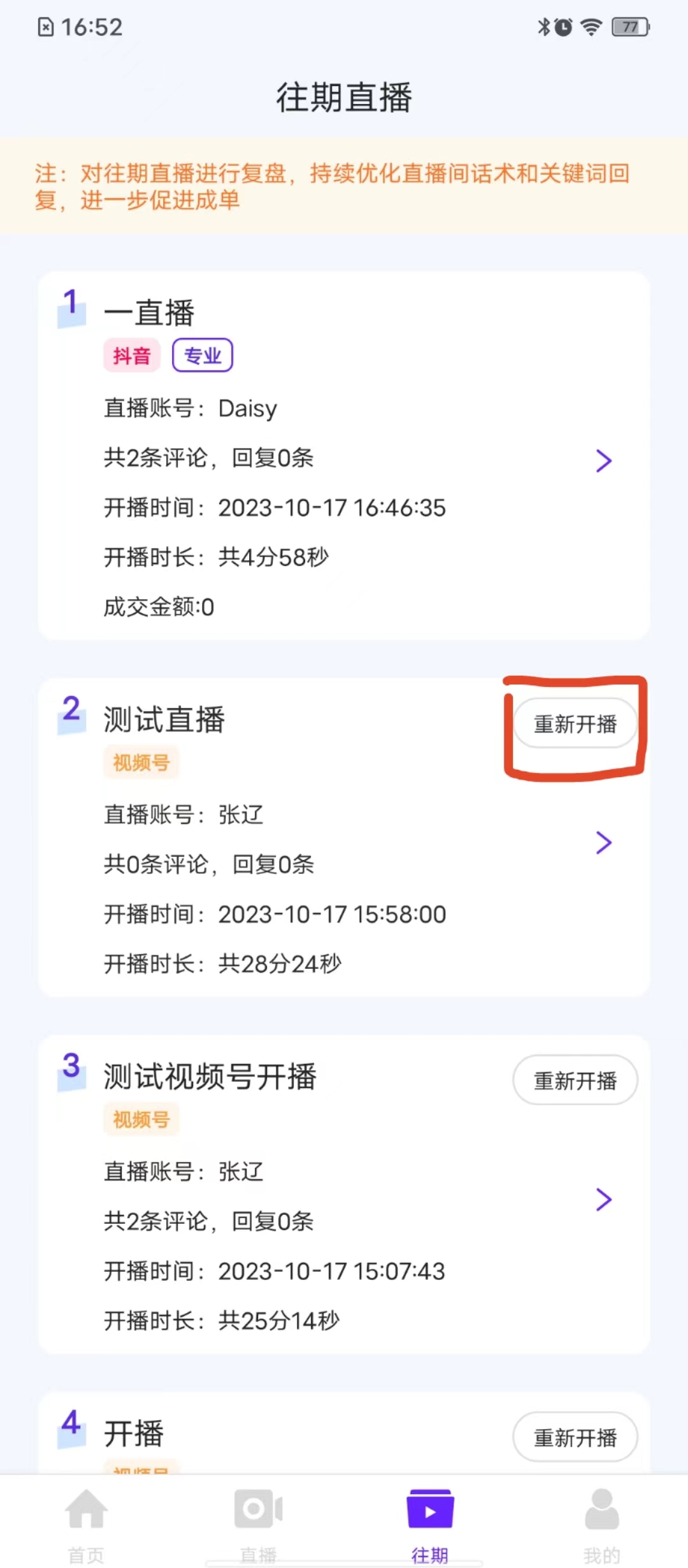The image size is (688, 1568).
Task: Select the 抖音 tag on 一直播
Action: click(131, 356)
